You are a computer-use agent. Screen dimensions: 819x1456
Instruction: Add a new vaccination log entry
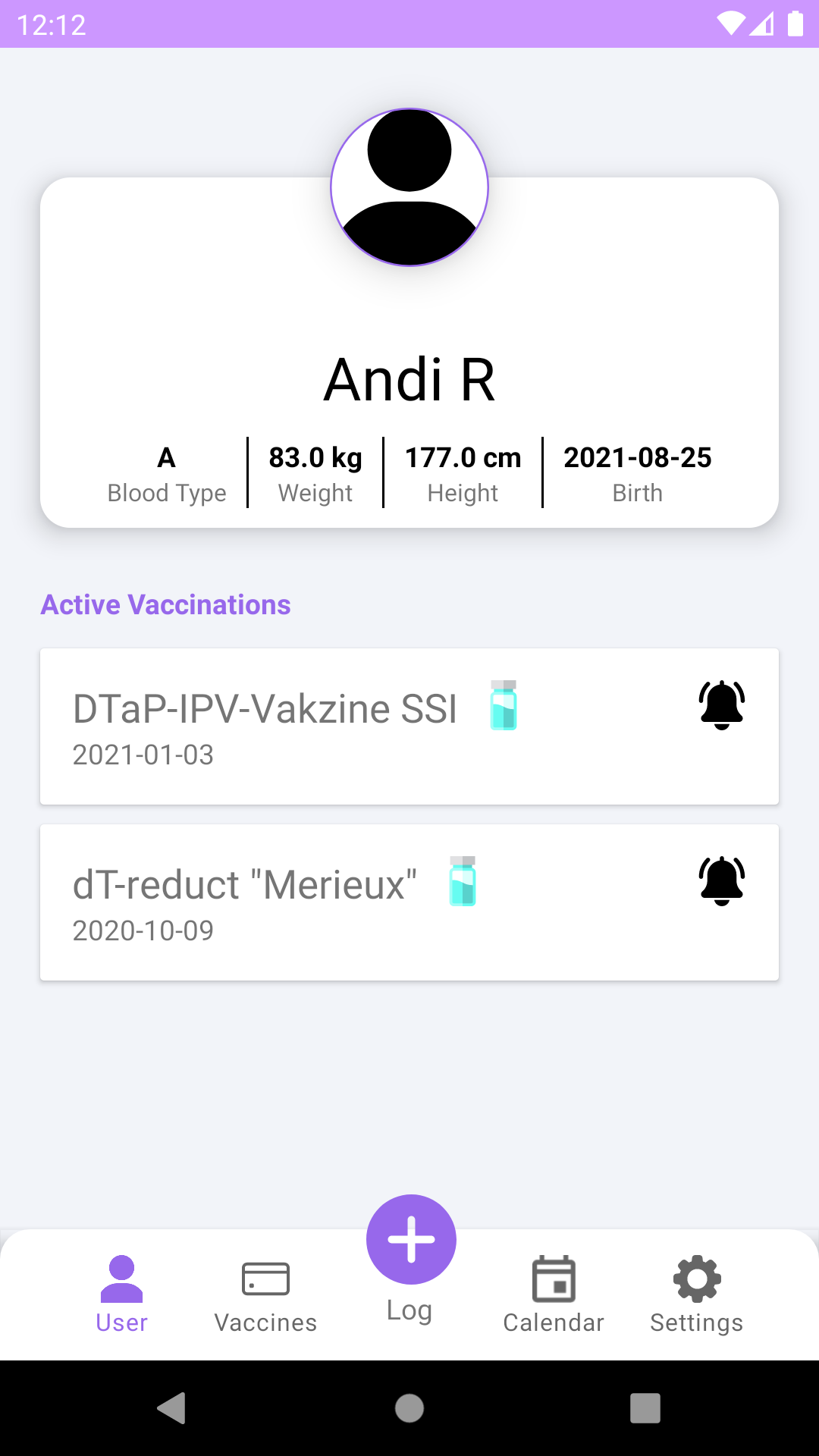coord(411,1240)
